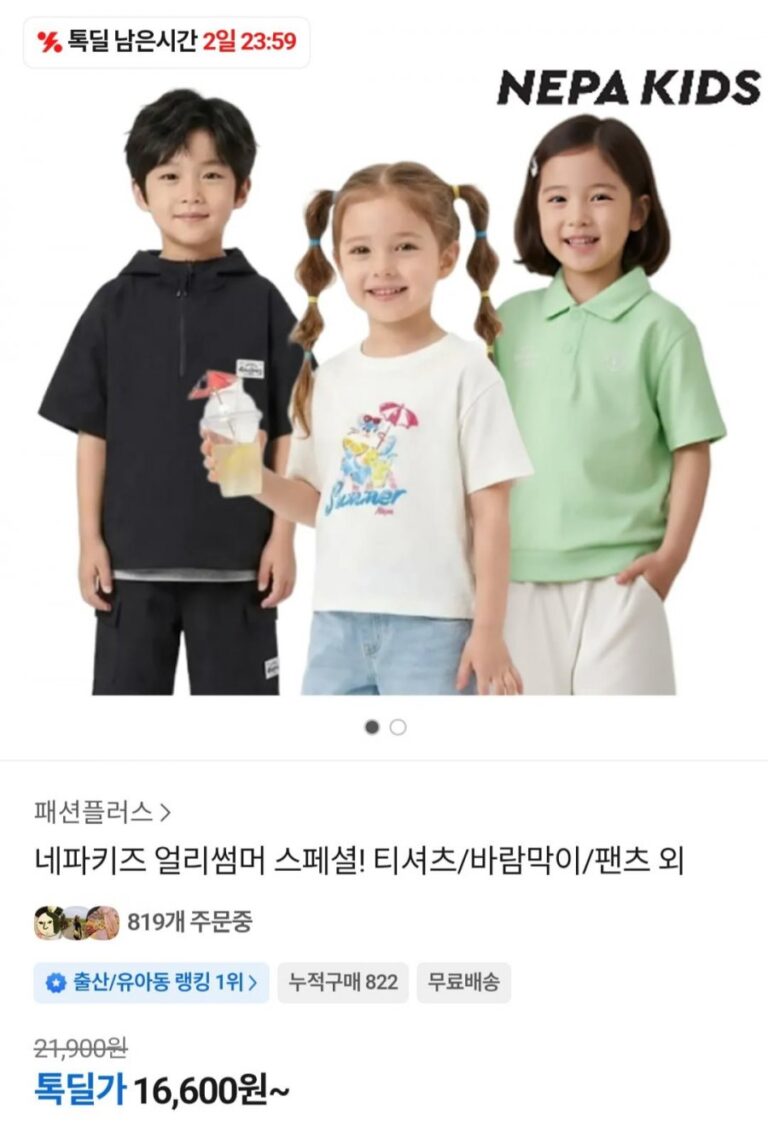Image resolution: width=768 pixels, height=1126 pixels.
Task: View the second product image dot
Action: click(398, 727)
